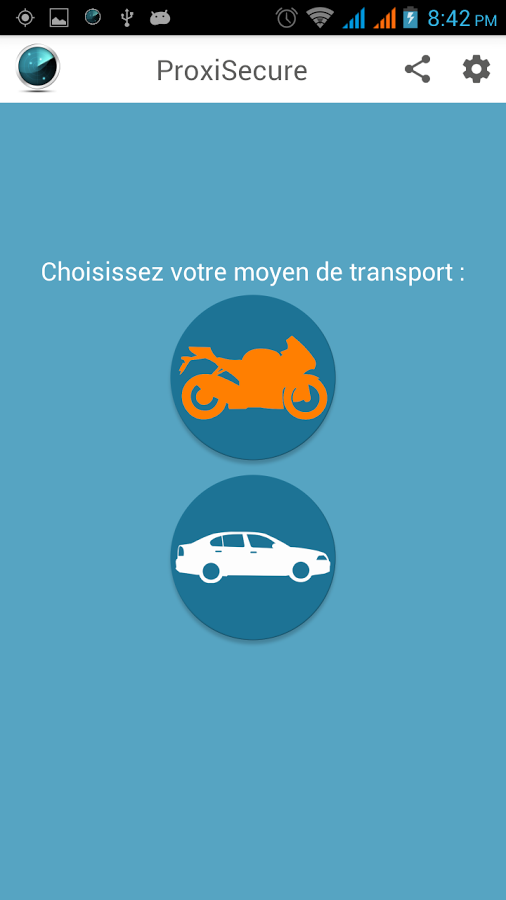Select the motorcycle as transport
506x900 pixels.
[253, 377]
